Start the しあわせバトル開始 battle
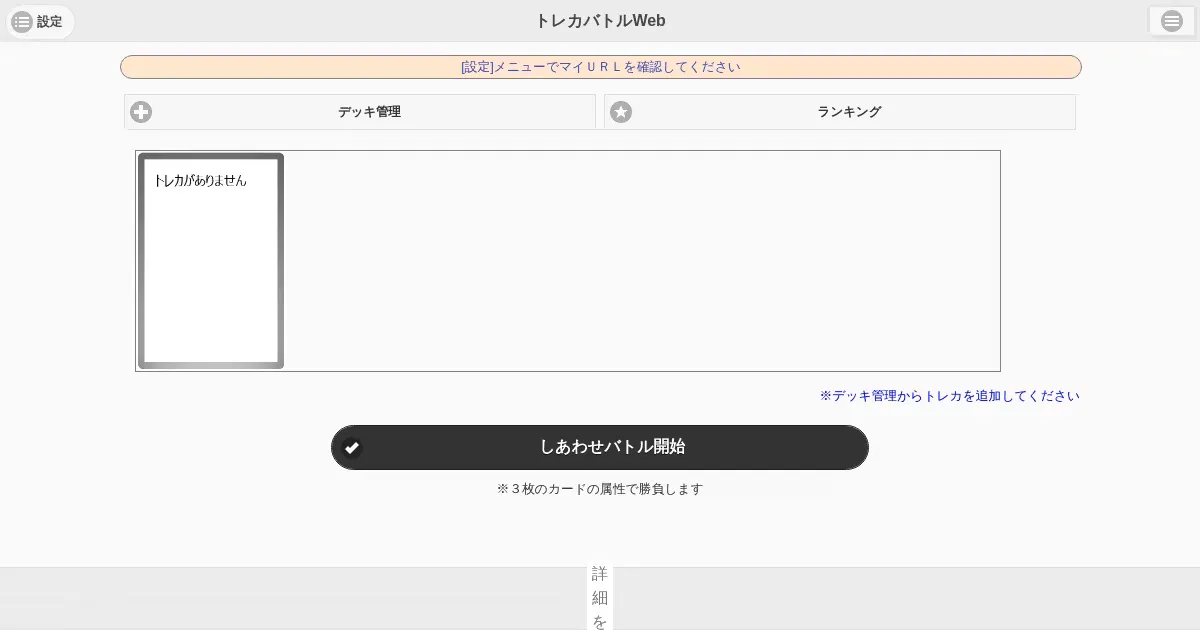Image resolution: width=1200 pixels, height=630 pixels. (600, 447)
